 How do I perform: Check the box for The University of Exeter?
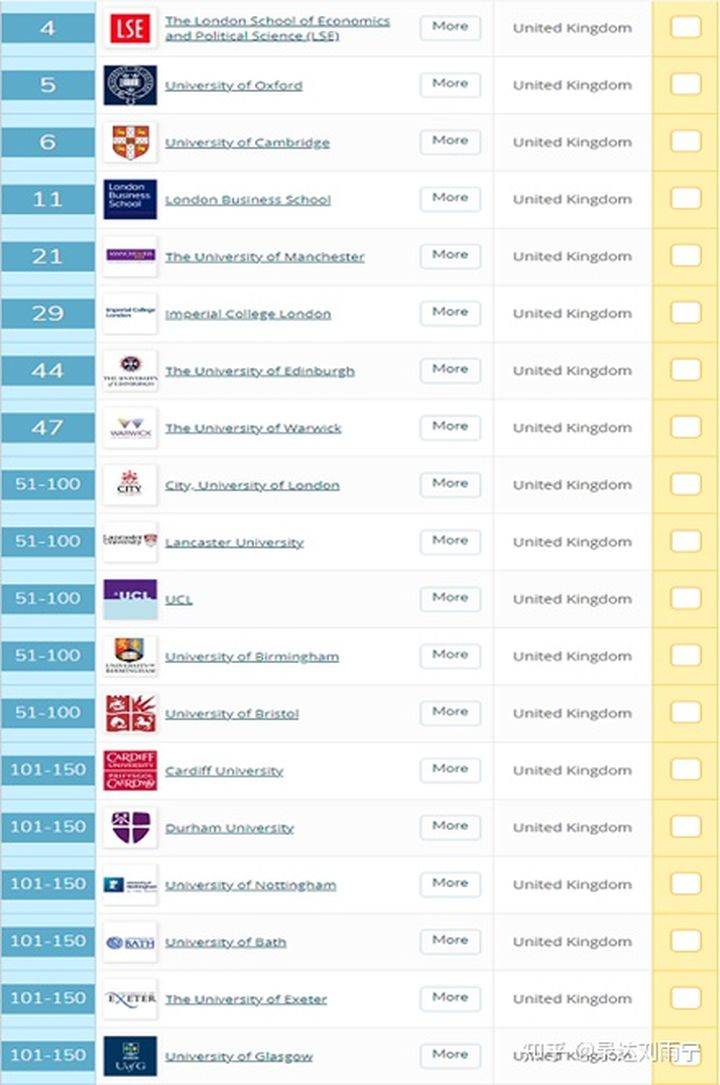coord(685,997)
